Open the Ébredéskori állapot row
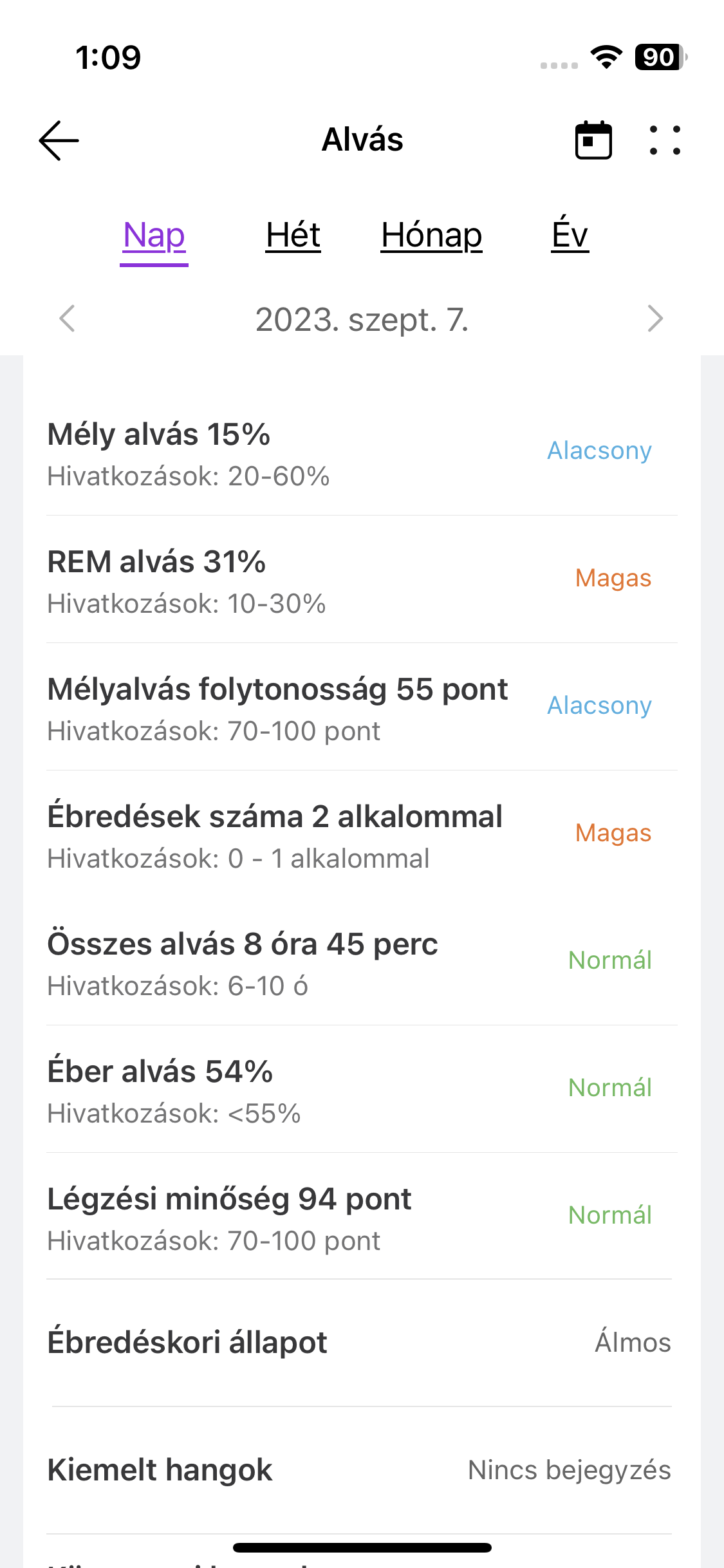 (x=359, y=1343)
